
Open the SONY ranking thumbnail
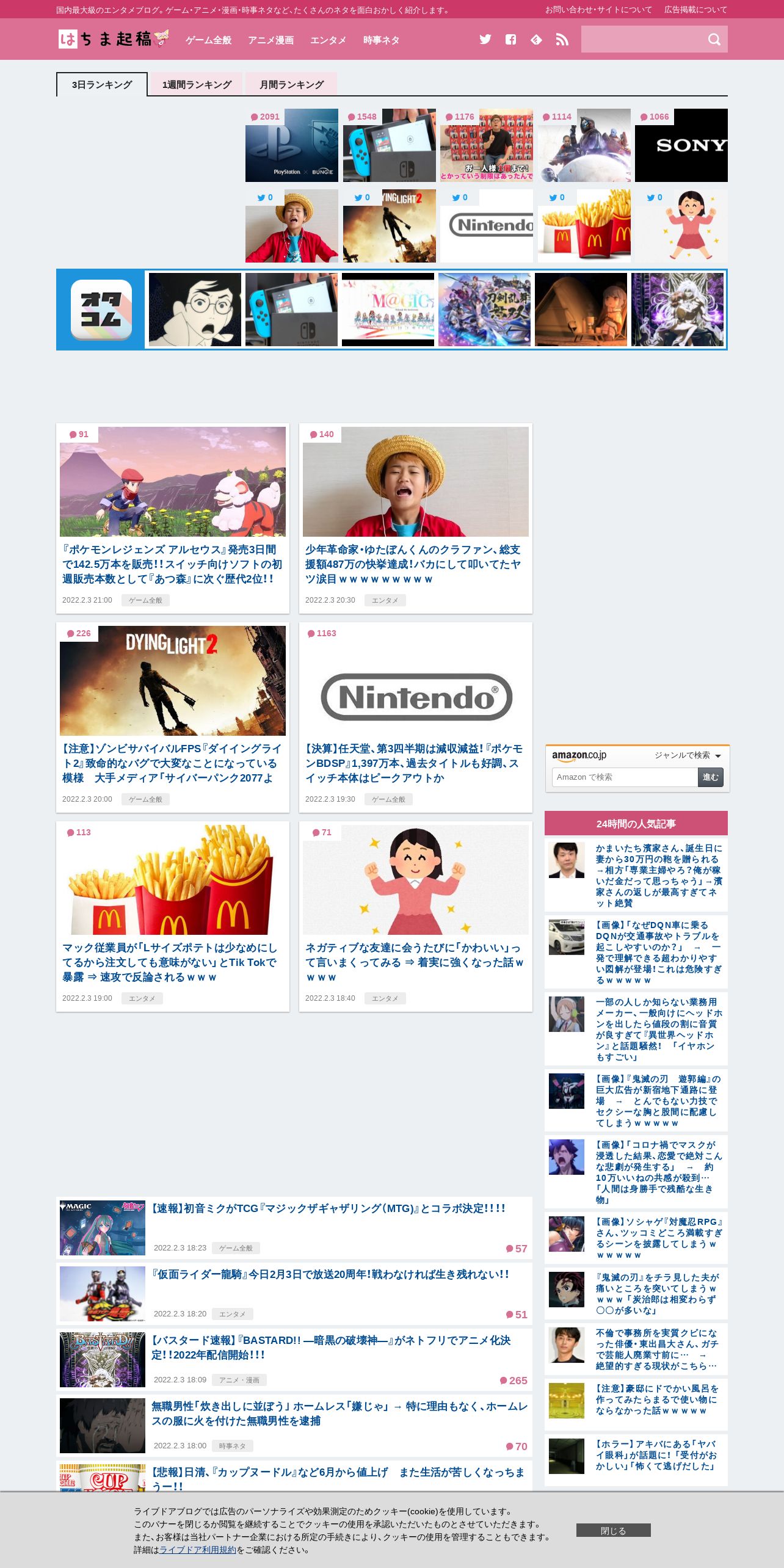681,145
